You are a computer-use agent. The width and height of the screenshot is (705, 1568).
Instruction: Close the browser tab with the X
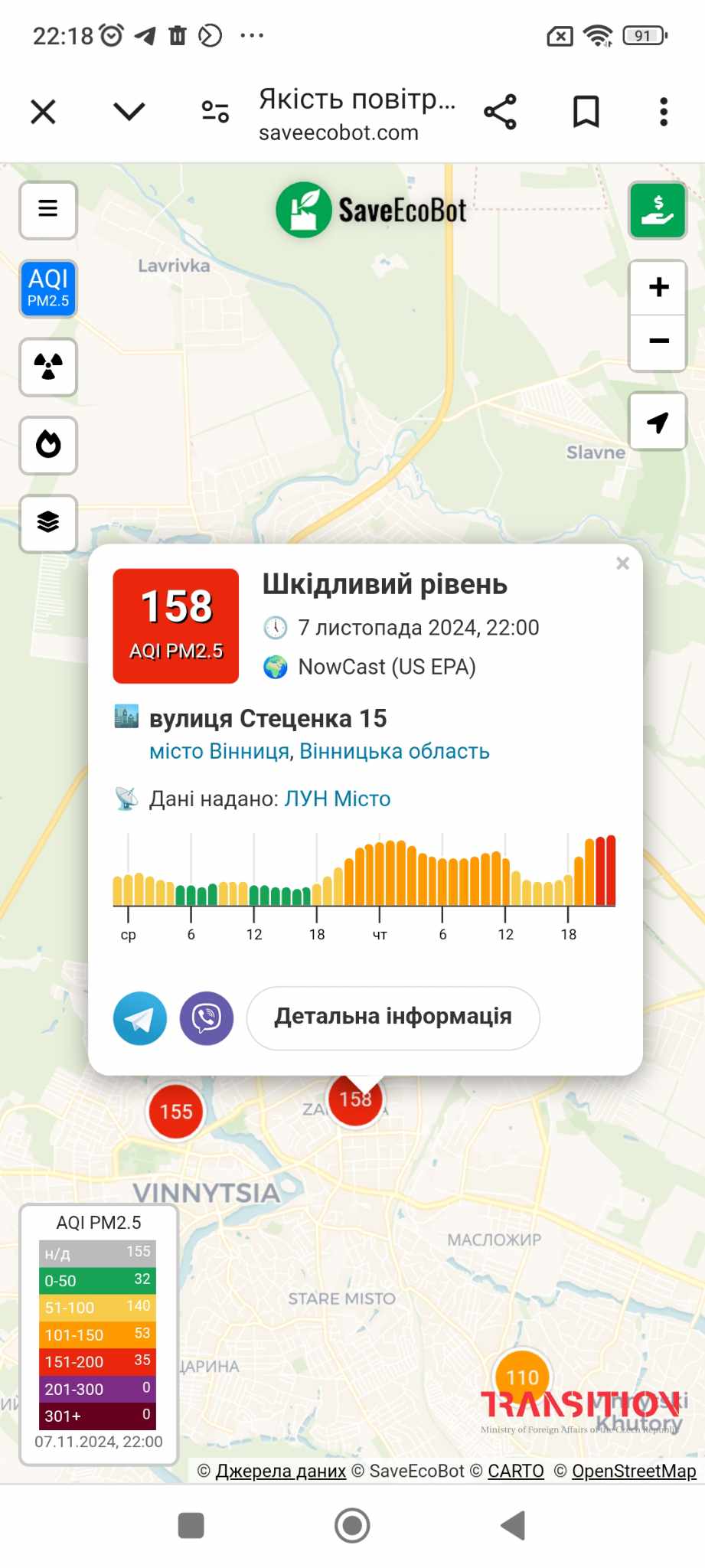[x=44, y=112]
